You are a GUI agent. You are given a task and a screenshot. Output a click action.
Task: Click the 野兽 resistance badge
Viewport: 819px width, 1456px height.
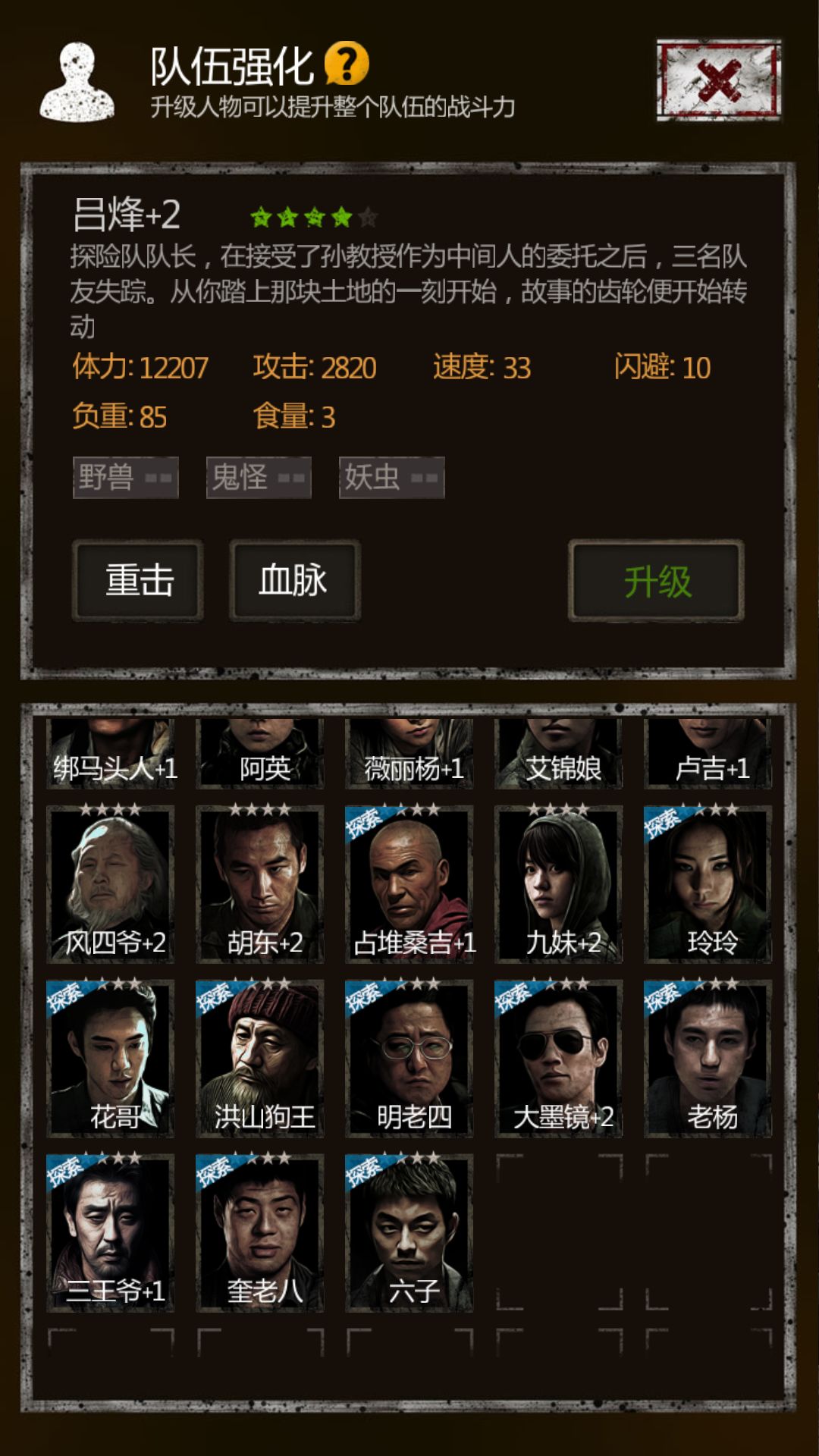(x=124, y=479)
